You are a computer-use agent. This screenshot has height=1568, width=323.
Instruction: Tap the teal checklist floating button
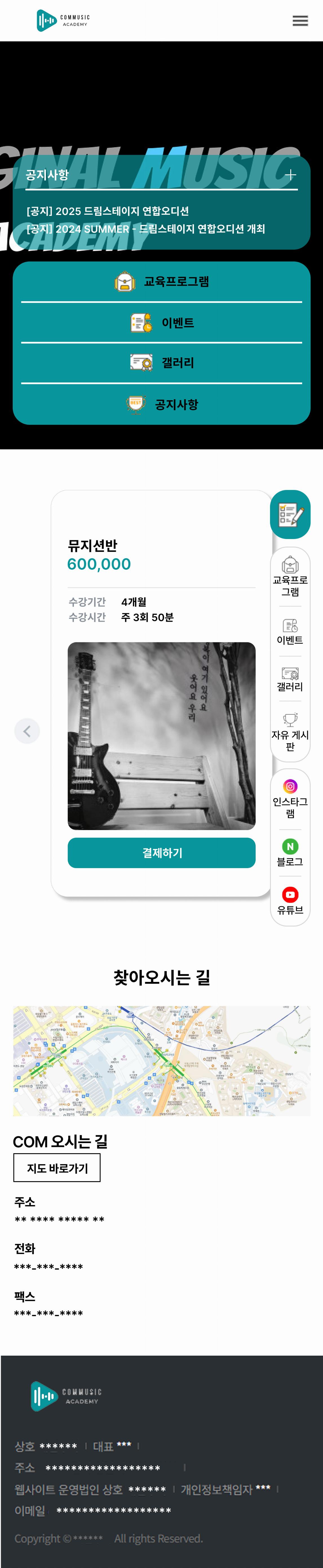coord(290,514)
